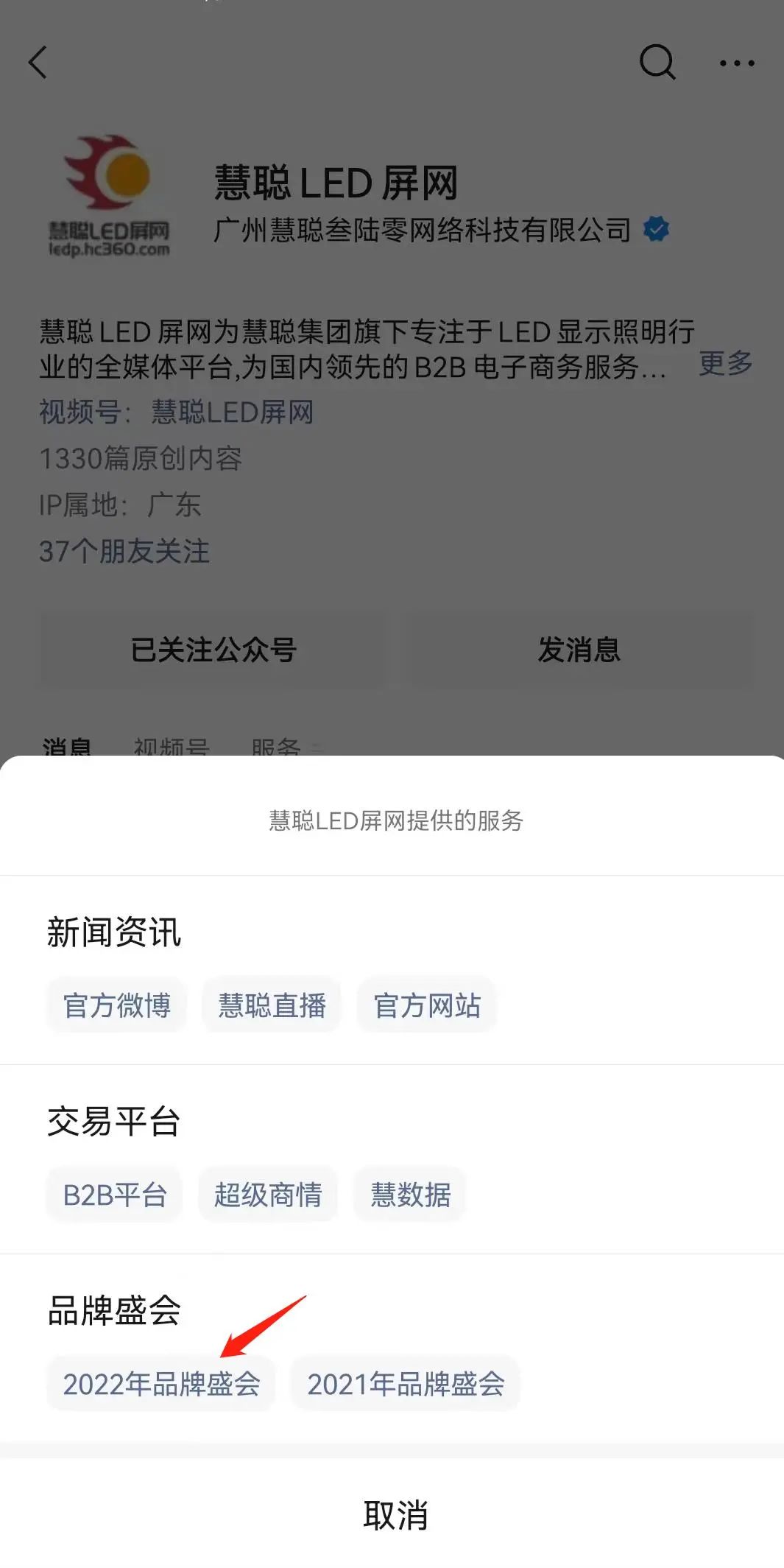Open the 官方微博 service
Viewport: 784px width, 1568px height.
(116, 1005)
